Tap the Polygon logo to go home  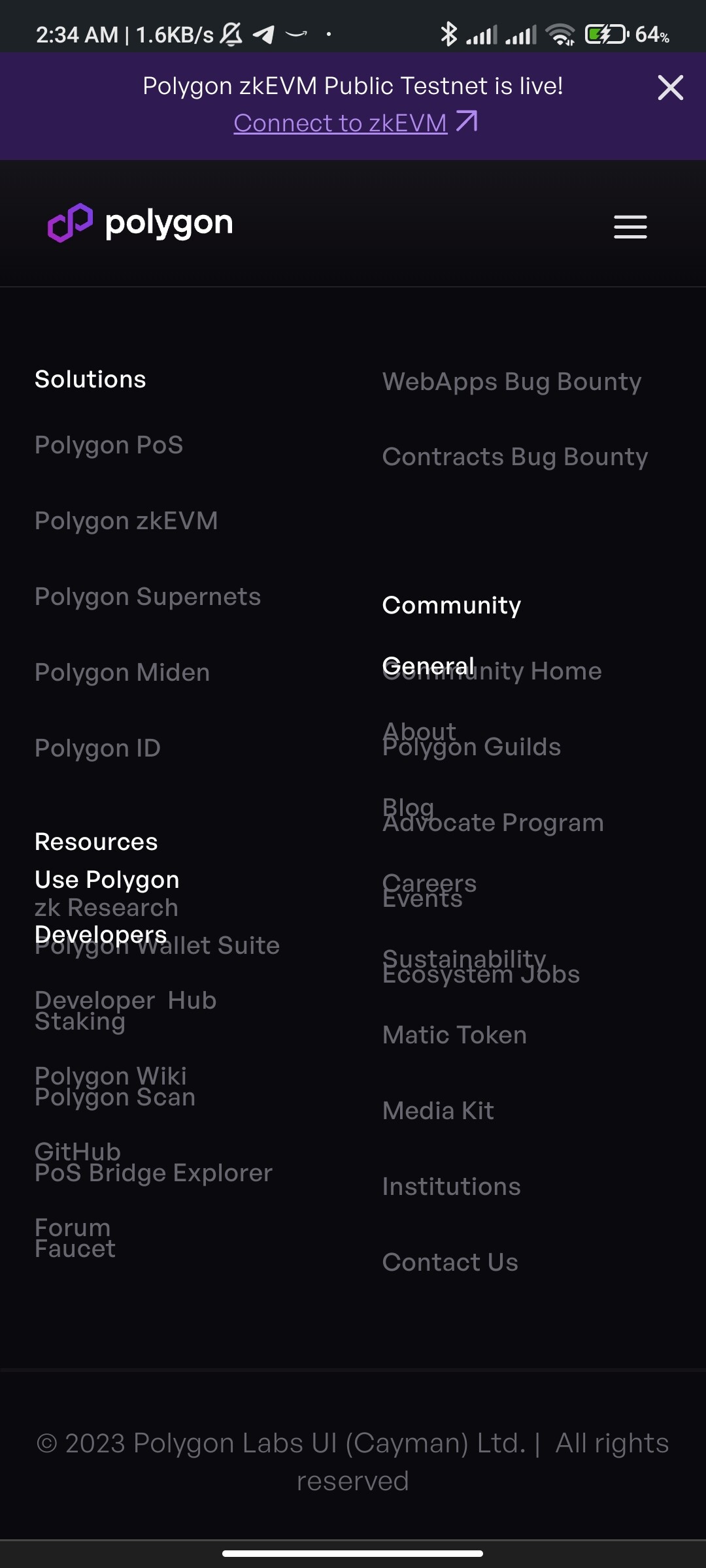[141, 223]
